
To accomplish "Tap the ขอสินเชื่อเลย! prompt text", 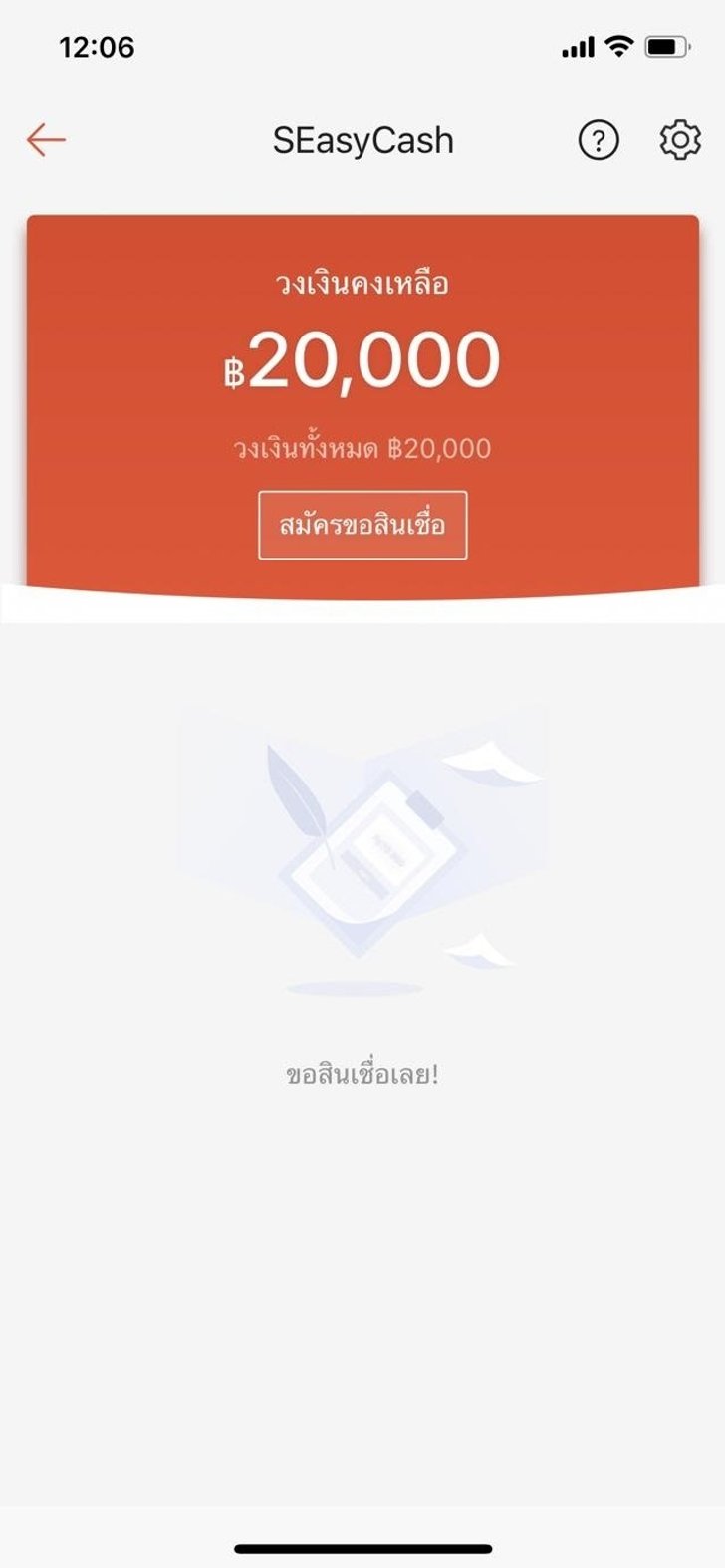I will 362,1073.
